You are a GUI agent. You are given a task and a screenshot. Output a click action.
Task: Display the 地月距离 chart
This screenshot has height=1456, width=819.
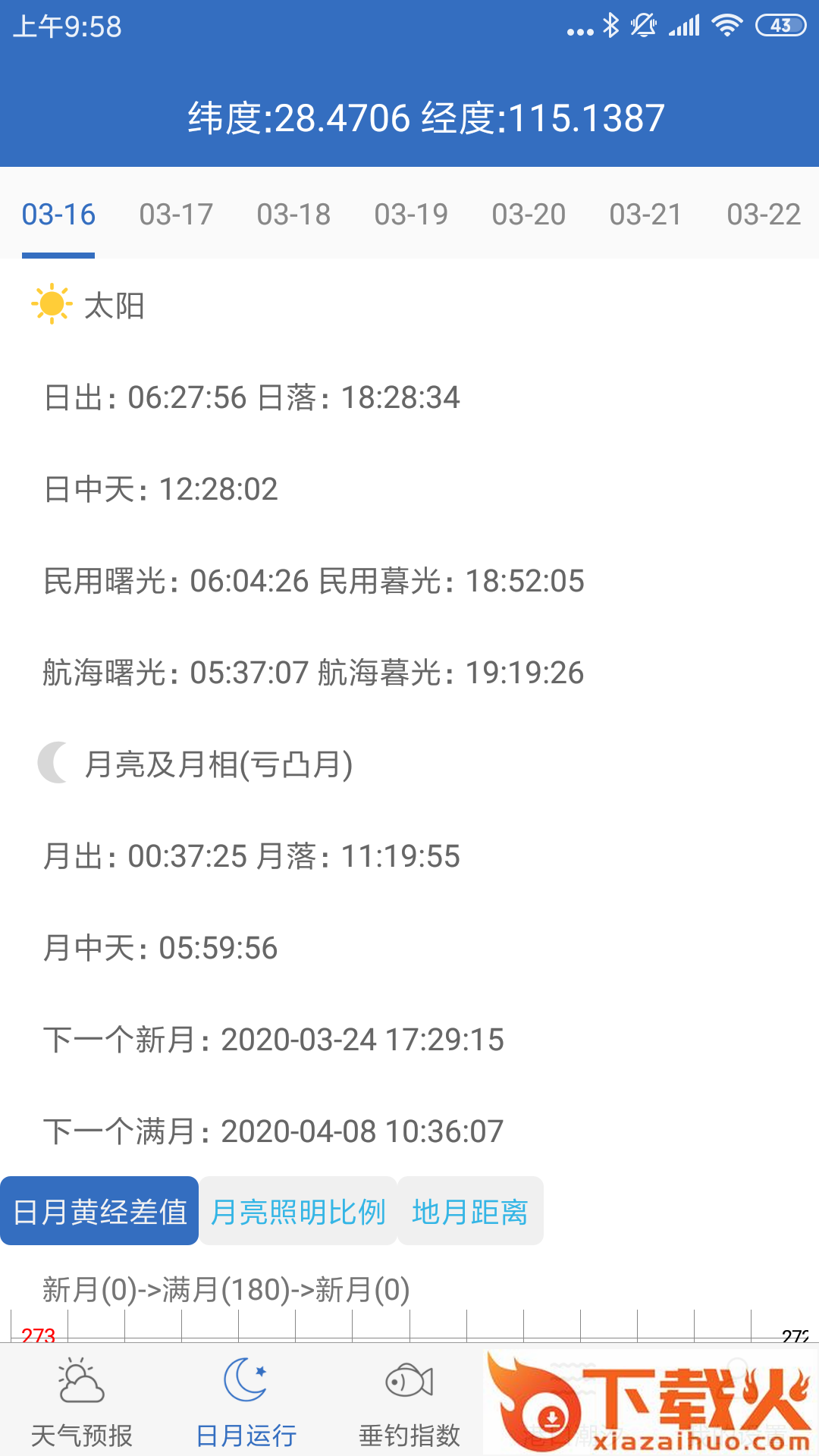(470, 1211)
